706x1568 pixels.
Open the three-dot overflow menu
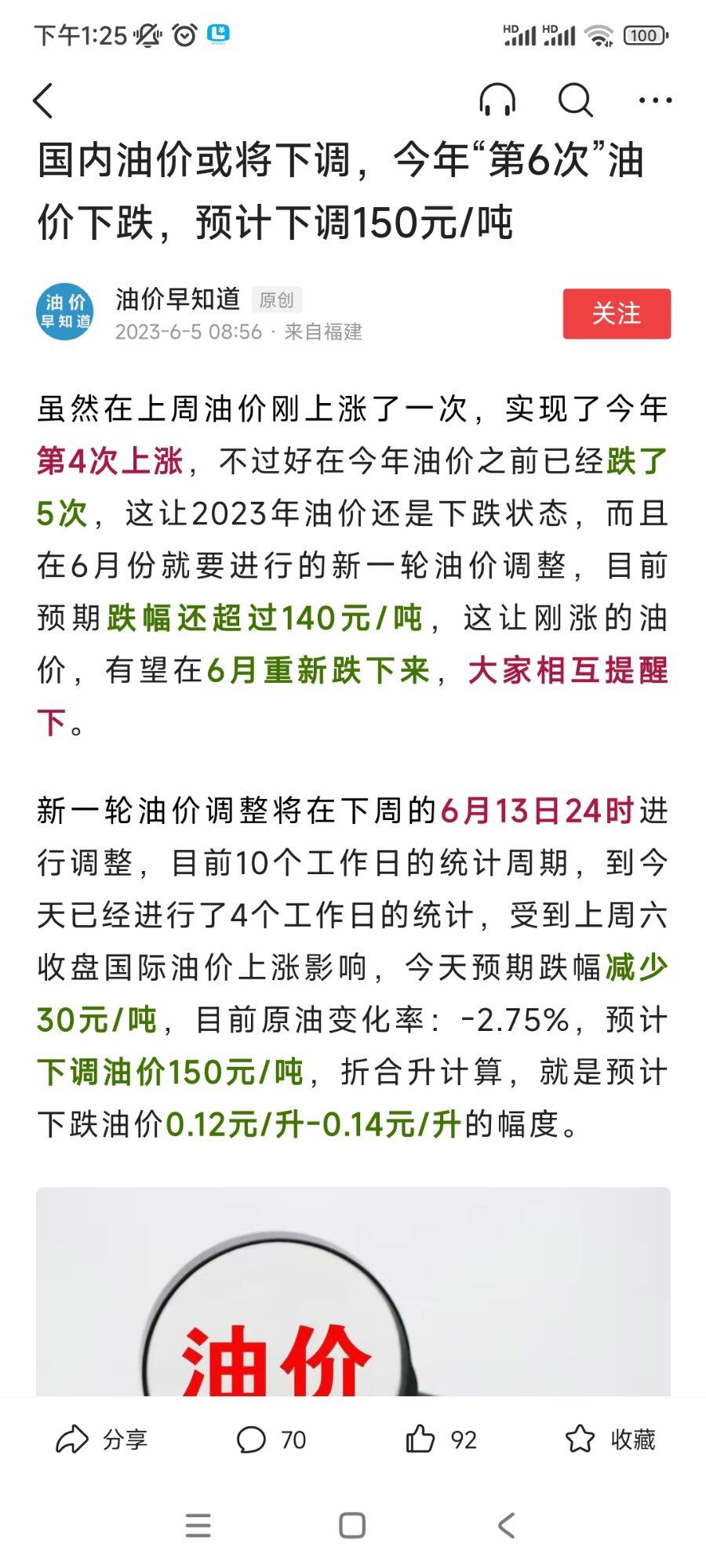click(655, 100)
